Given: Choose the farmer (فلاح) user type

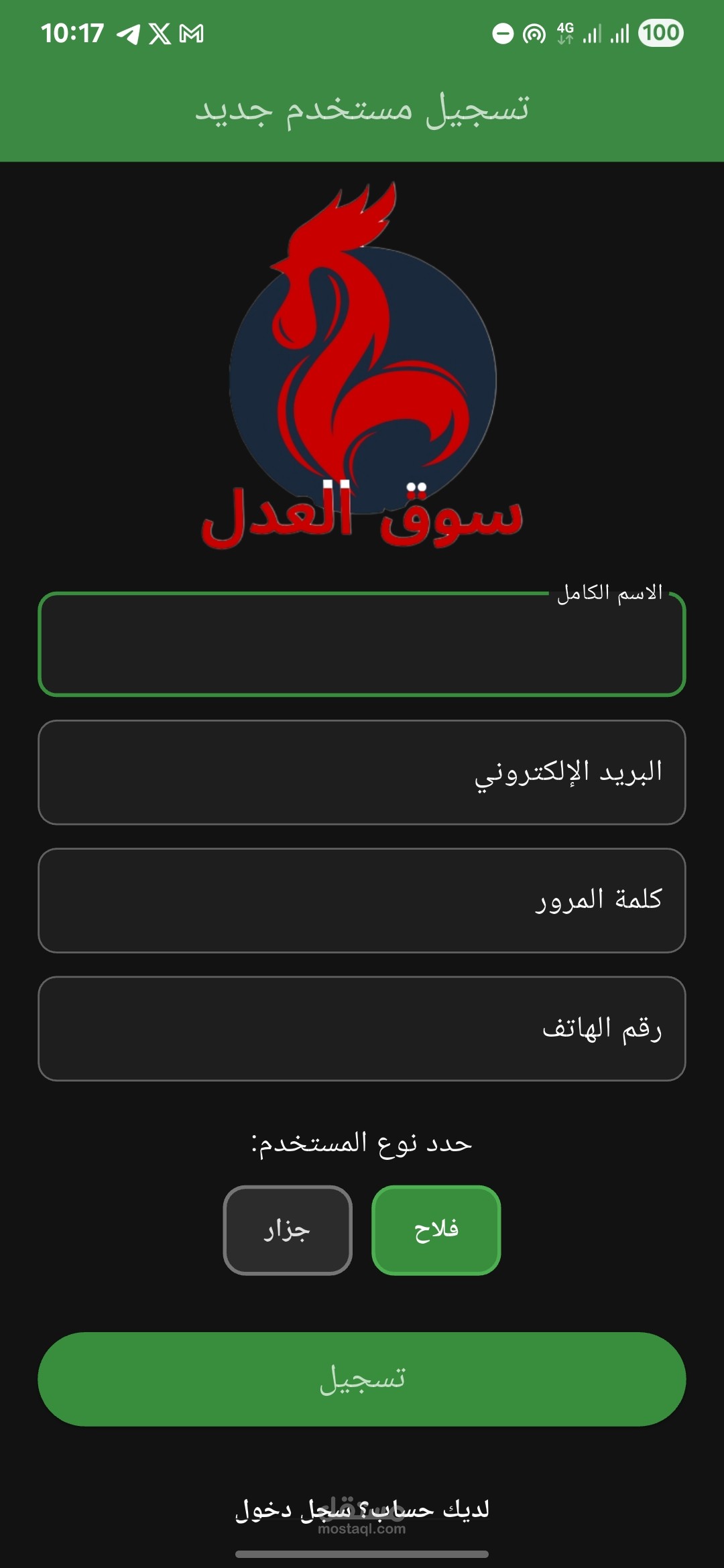Looking at the screenshot, I should click(x=436, y=1230).
